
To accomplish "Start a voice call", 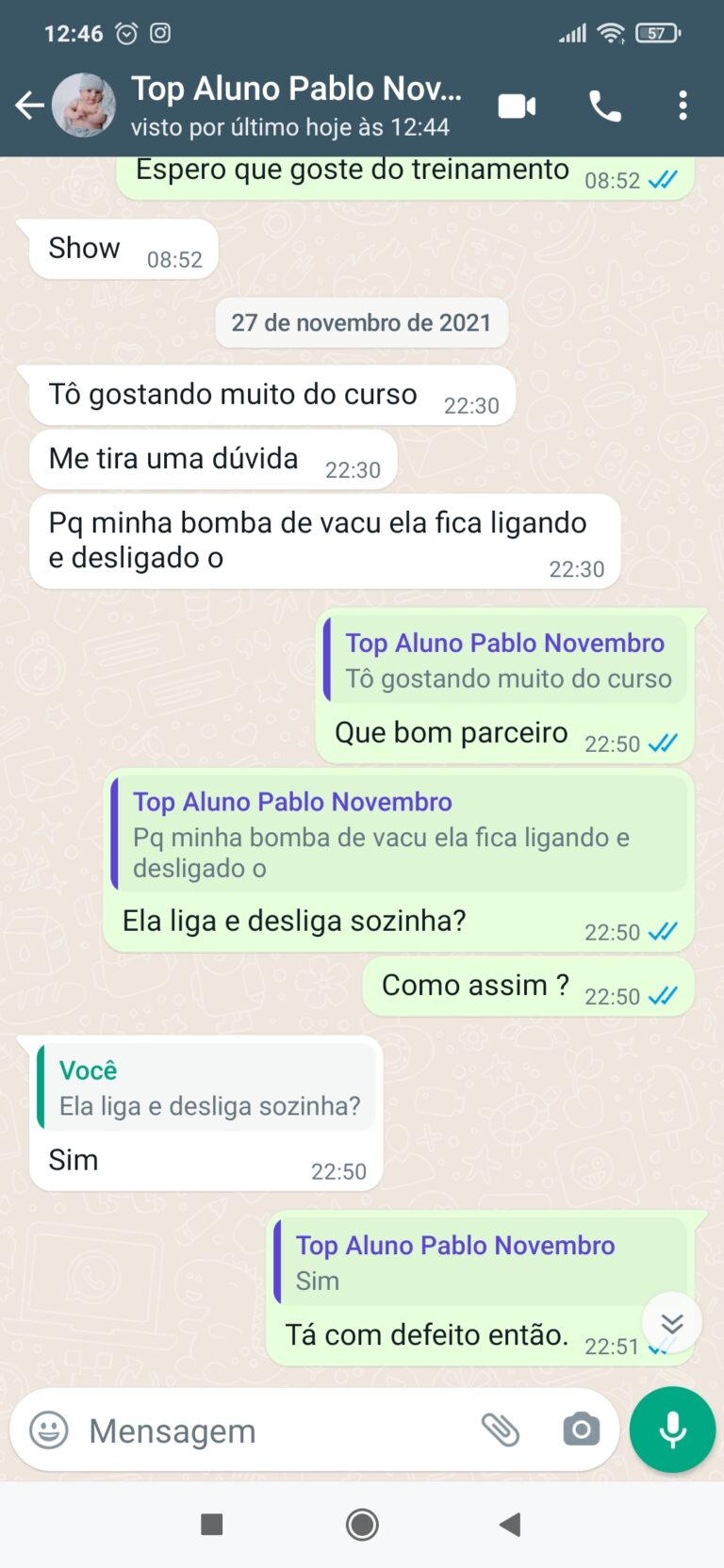I will (604, 106).
